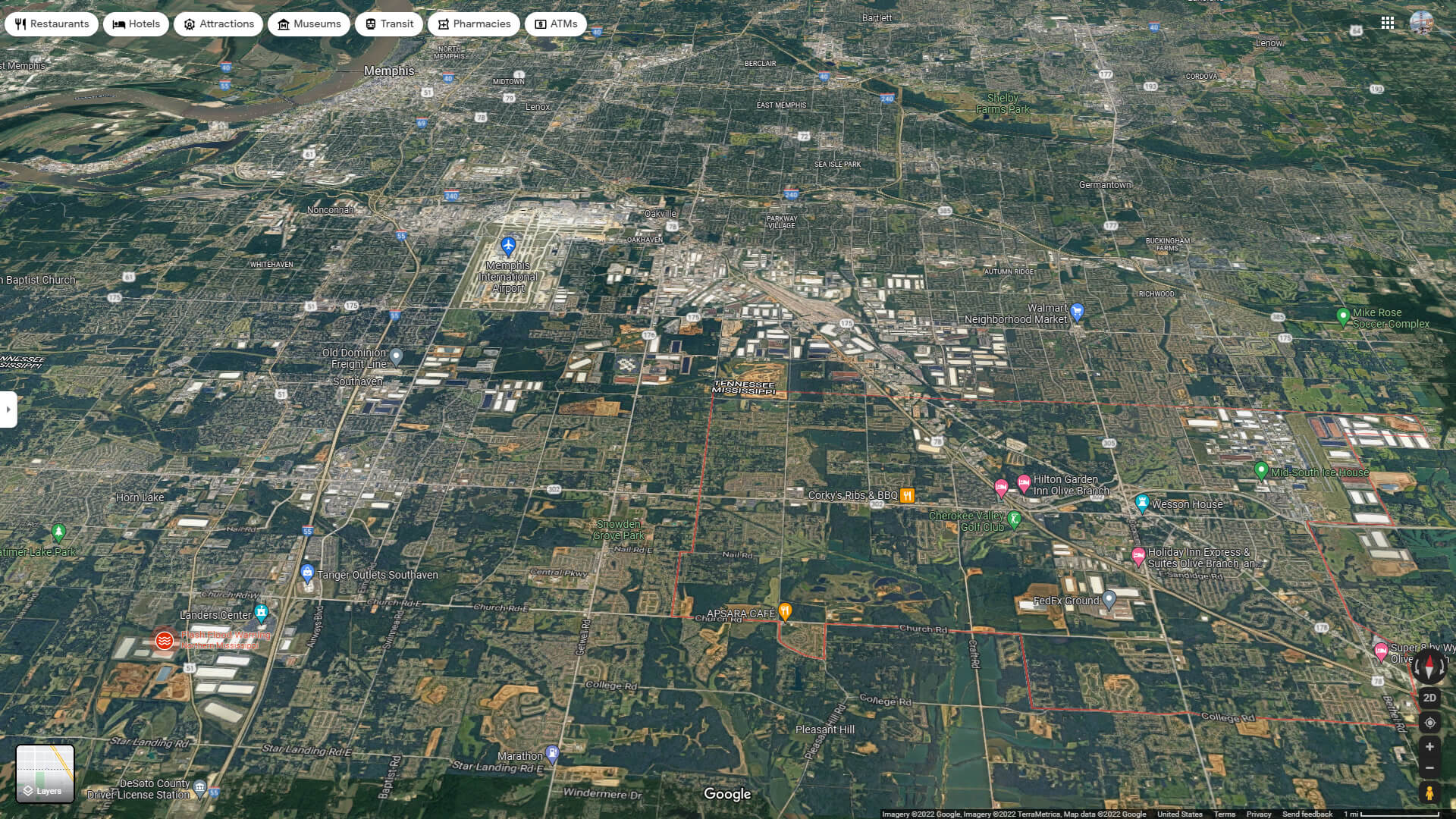
Task: Reset map orientation with the compass
Action: 1429,667
